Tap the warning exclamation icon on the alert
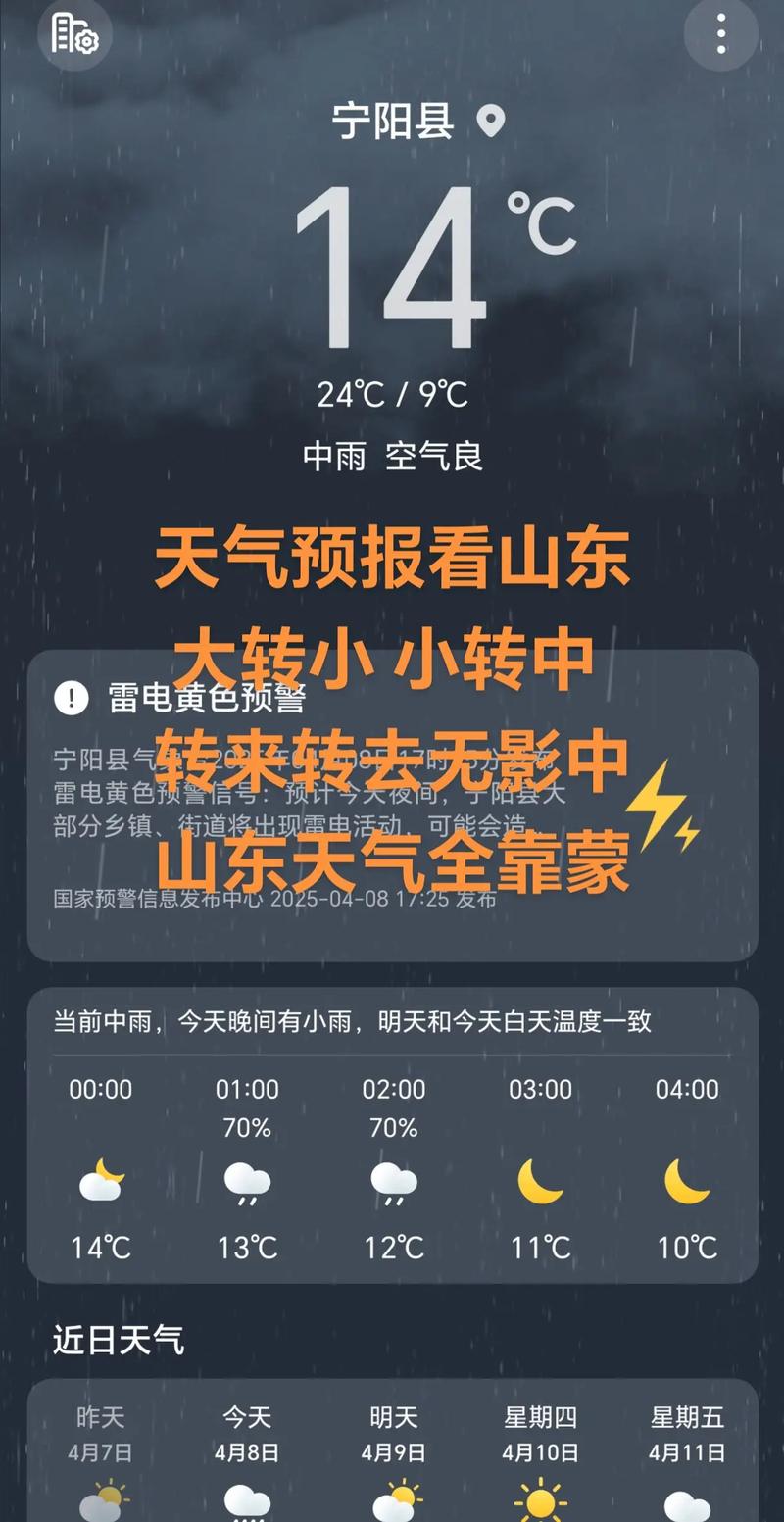Viewport: 784px width, 1522px height. pos(72,698)
